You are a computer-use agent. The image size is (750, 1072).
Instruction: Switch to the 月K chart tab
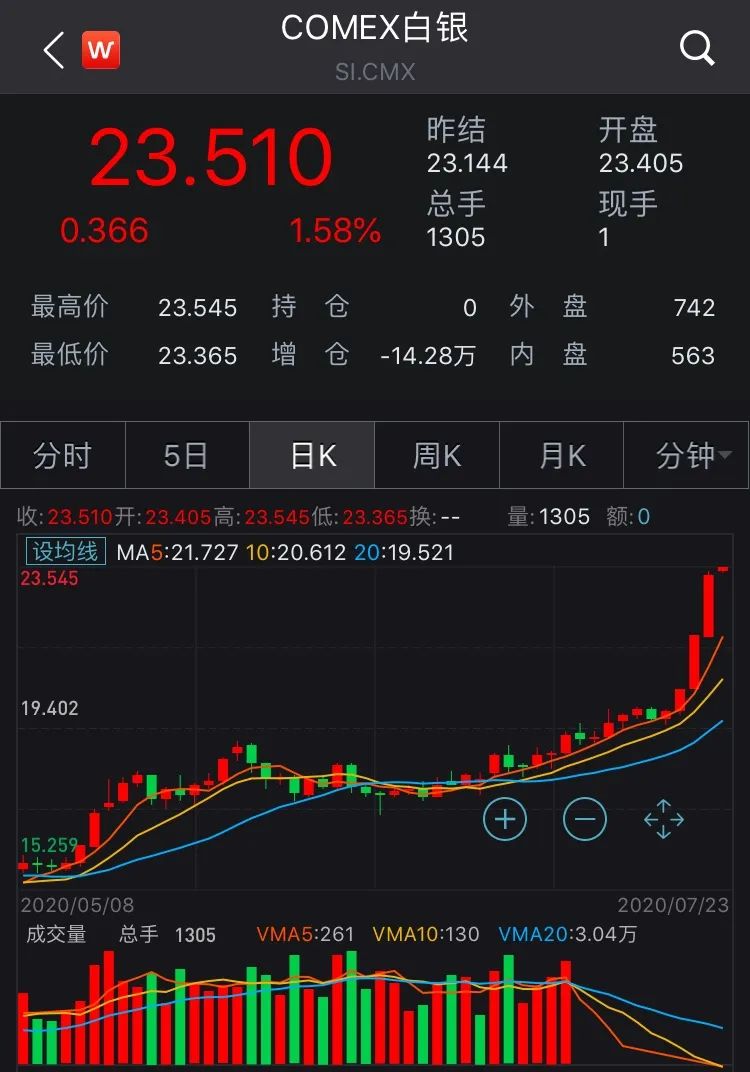pos(562,456)
